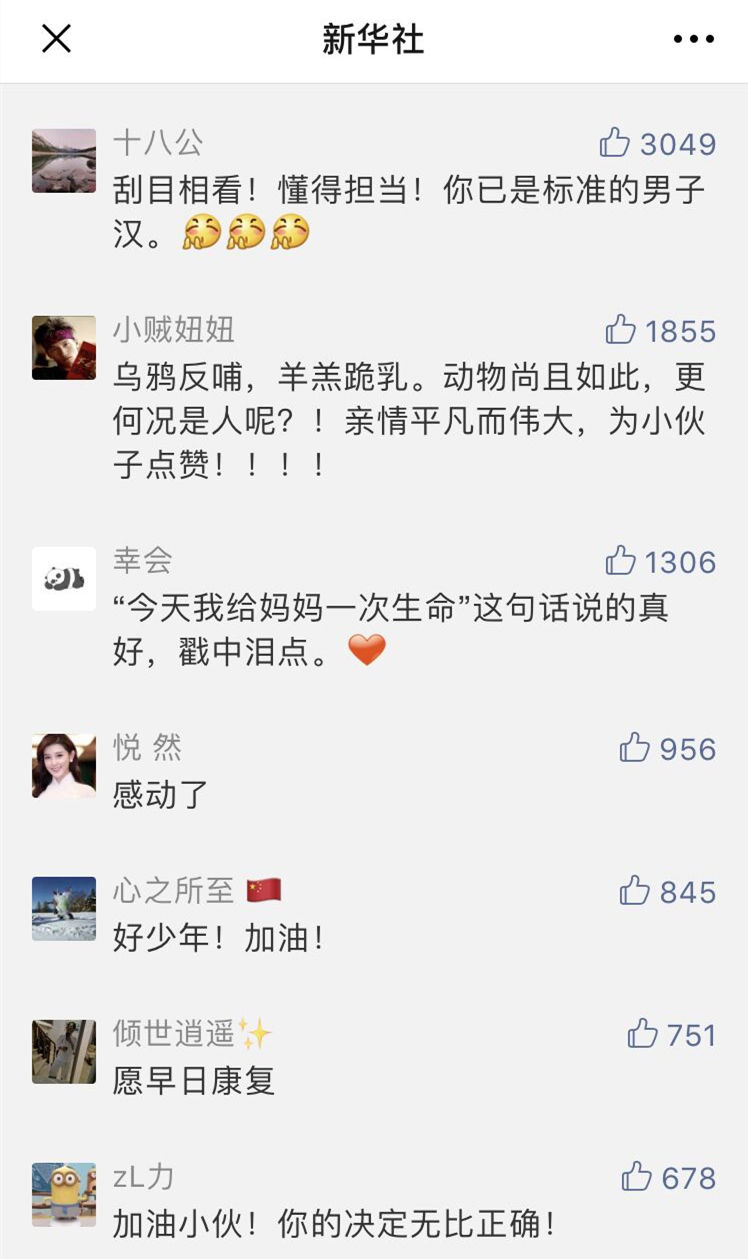The height and width of the screenshot is (1259, 748).
Task: Like 十八公's comment
Action: [x=615, y=144]
